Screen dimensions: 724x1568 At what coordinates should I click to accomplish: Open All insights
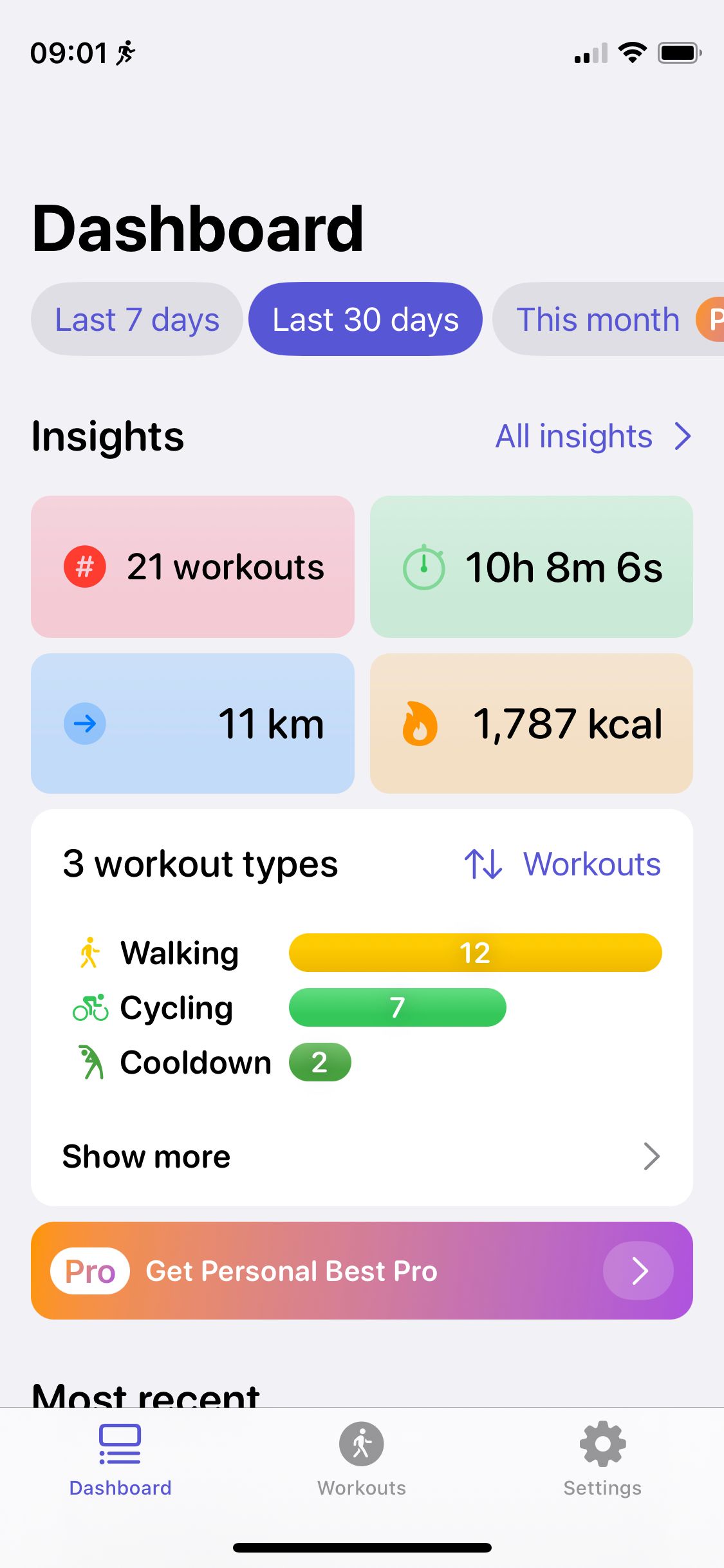point(592,436)
